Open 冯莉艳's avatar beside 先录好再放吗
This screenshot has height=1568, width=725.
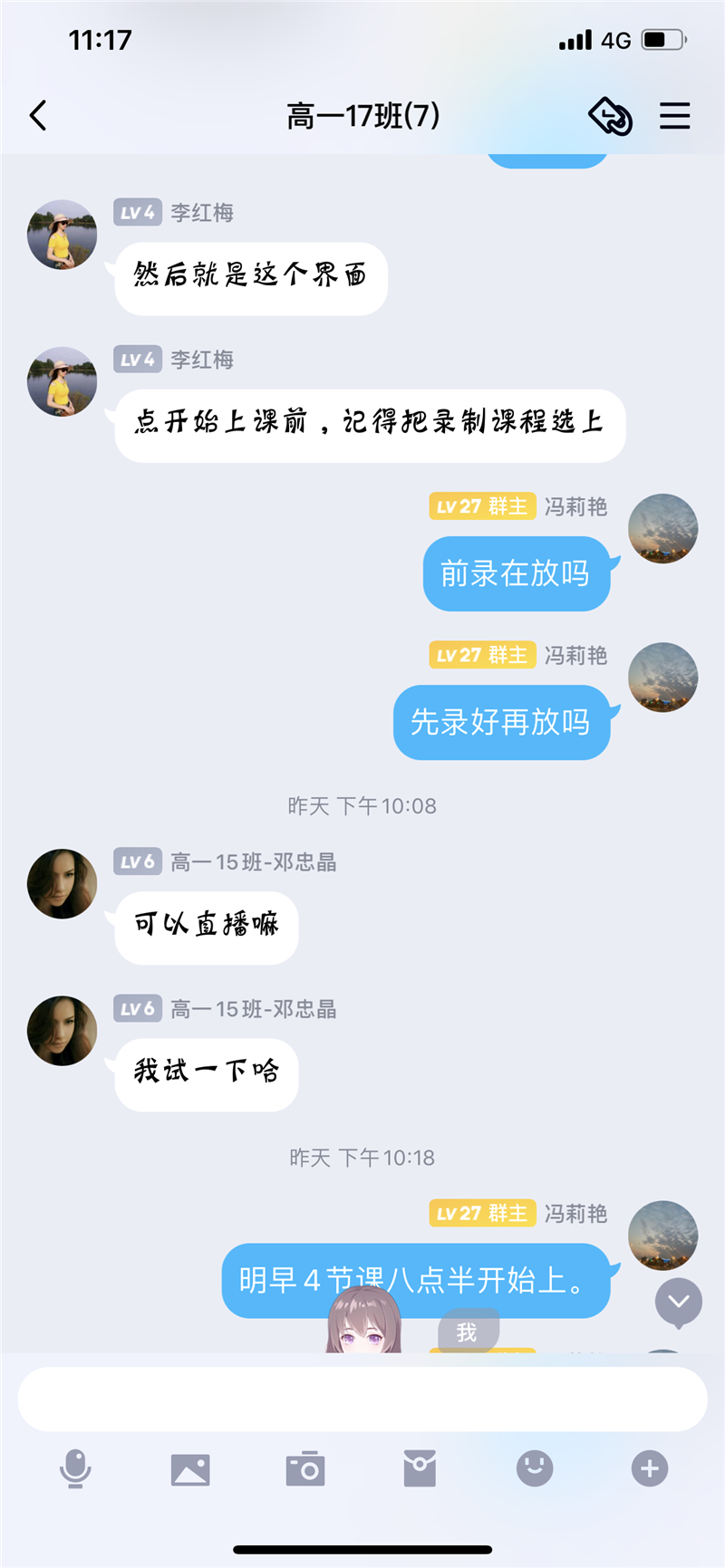pyautogui.click(x=663, y=677)
